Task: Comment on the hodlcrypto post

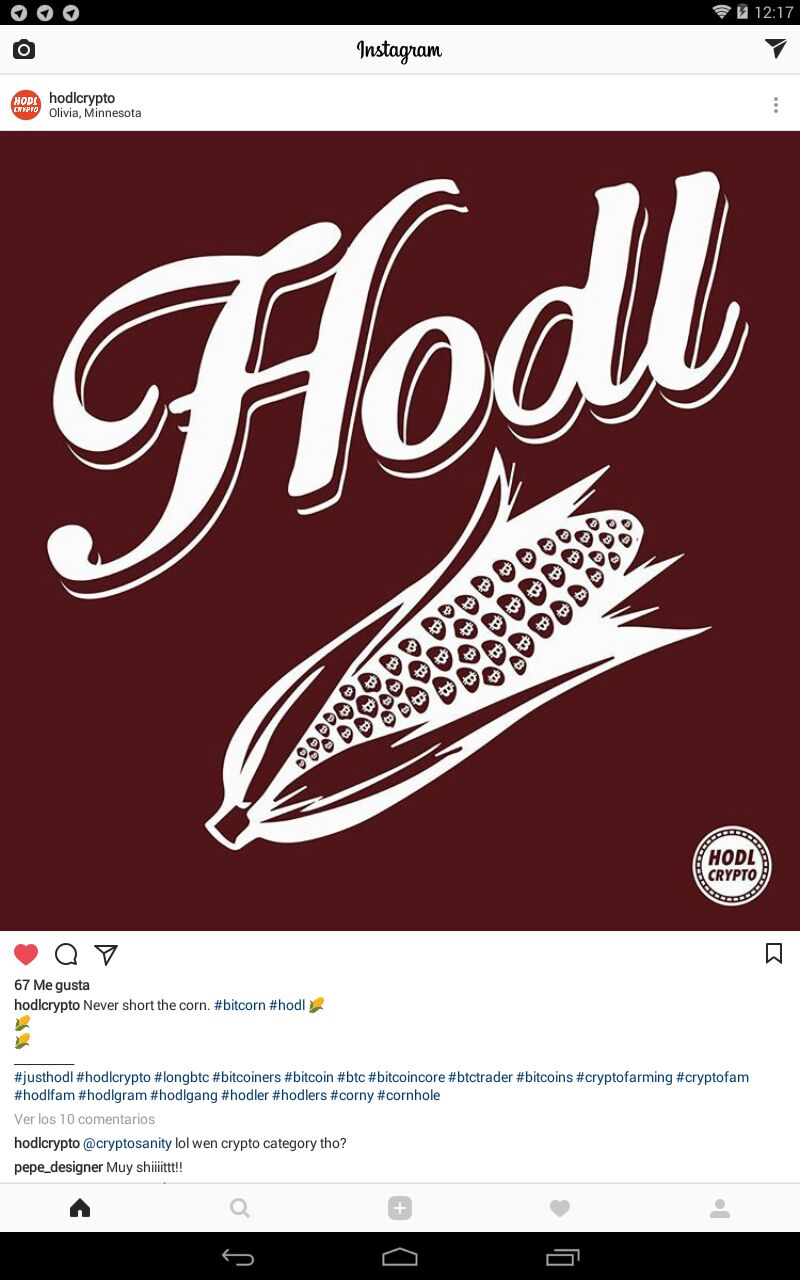Action: 66,954
